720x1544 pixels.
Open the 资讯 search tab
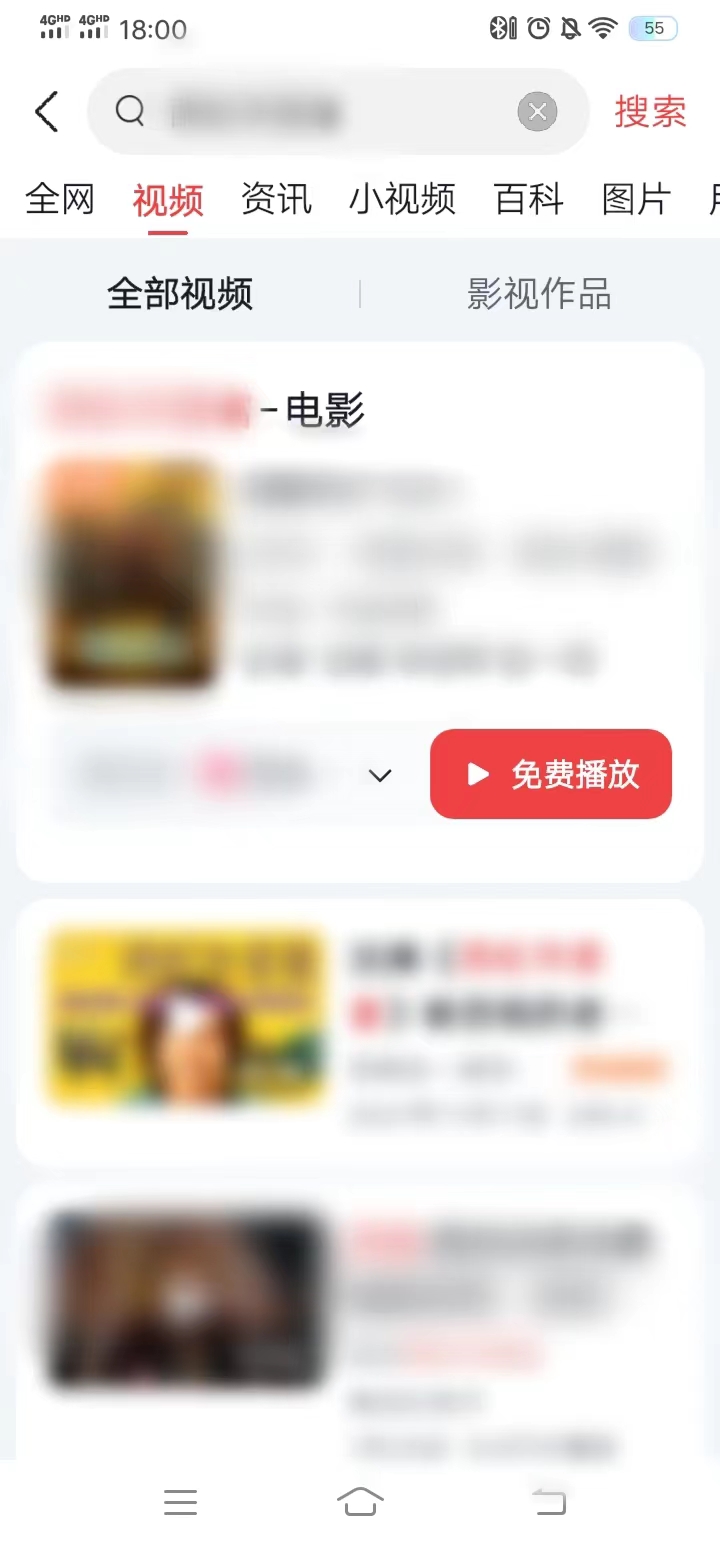276,199
